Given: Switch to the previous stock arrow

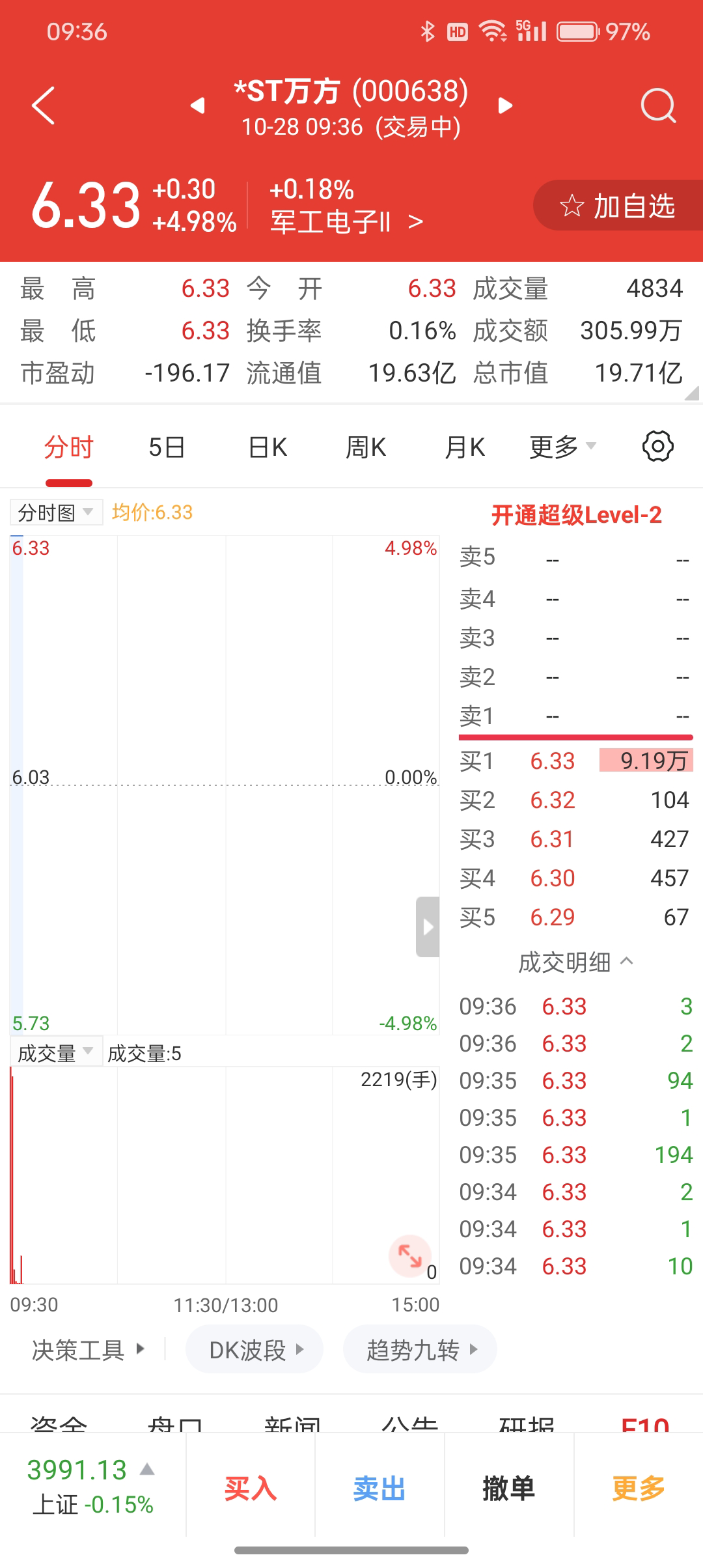Looking at the screenshot, I should pyautogui.click(x=198, y=105).
